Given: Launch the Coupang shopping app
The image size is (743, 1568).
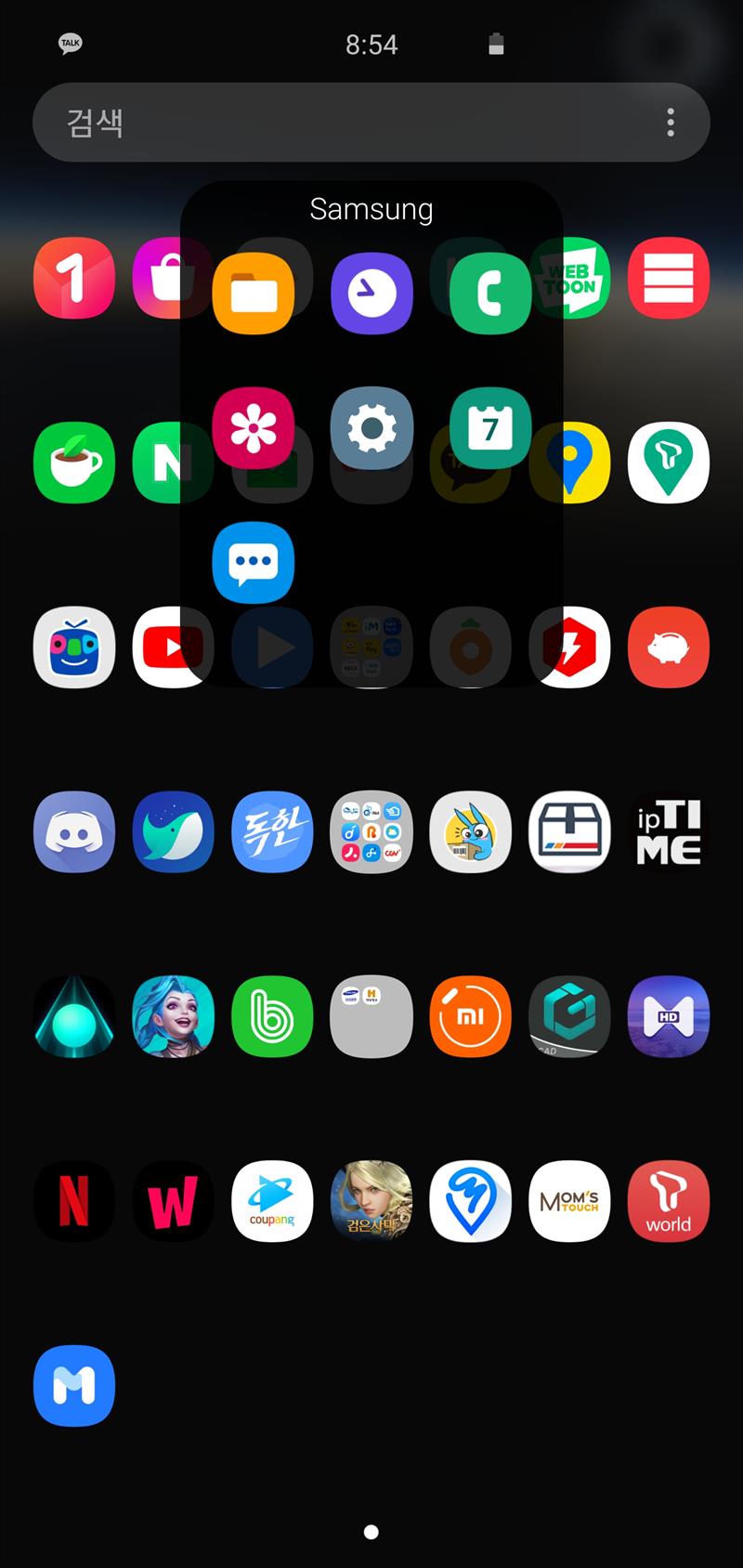Looking at the screenshot, I should pos(272,1201).
